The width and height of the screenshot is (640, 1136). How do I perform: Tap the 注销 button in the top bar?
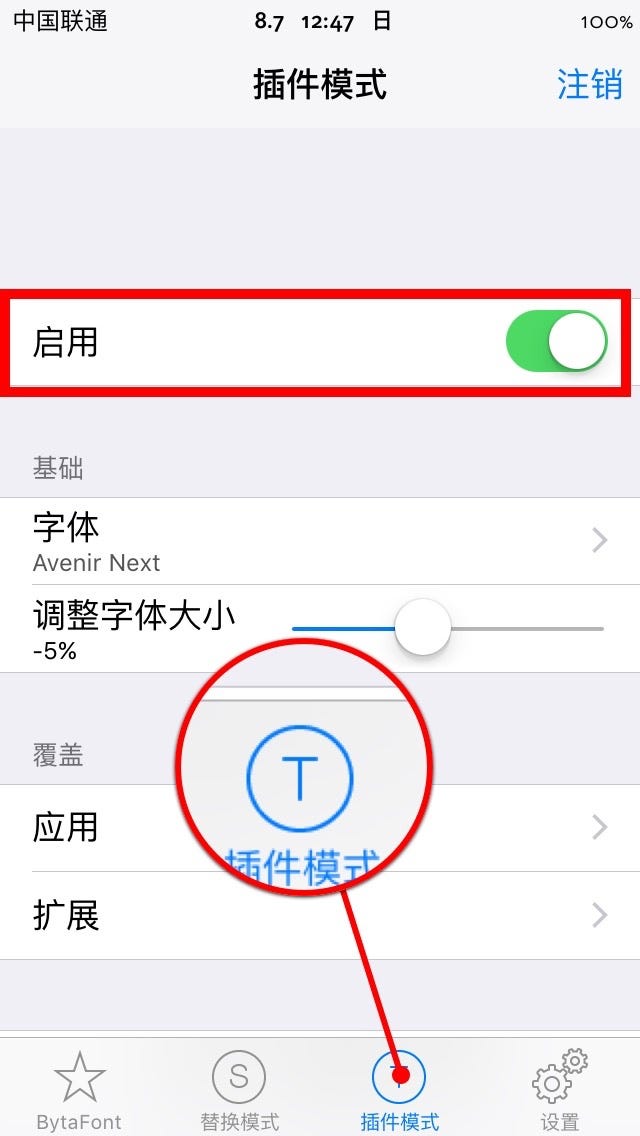[x=589, y=85]
